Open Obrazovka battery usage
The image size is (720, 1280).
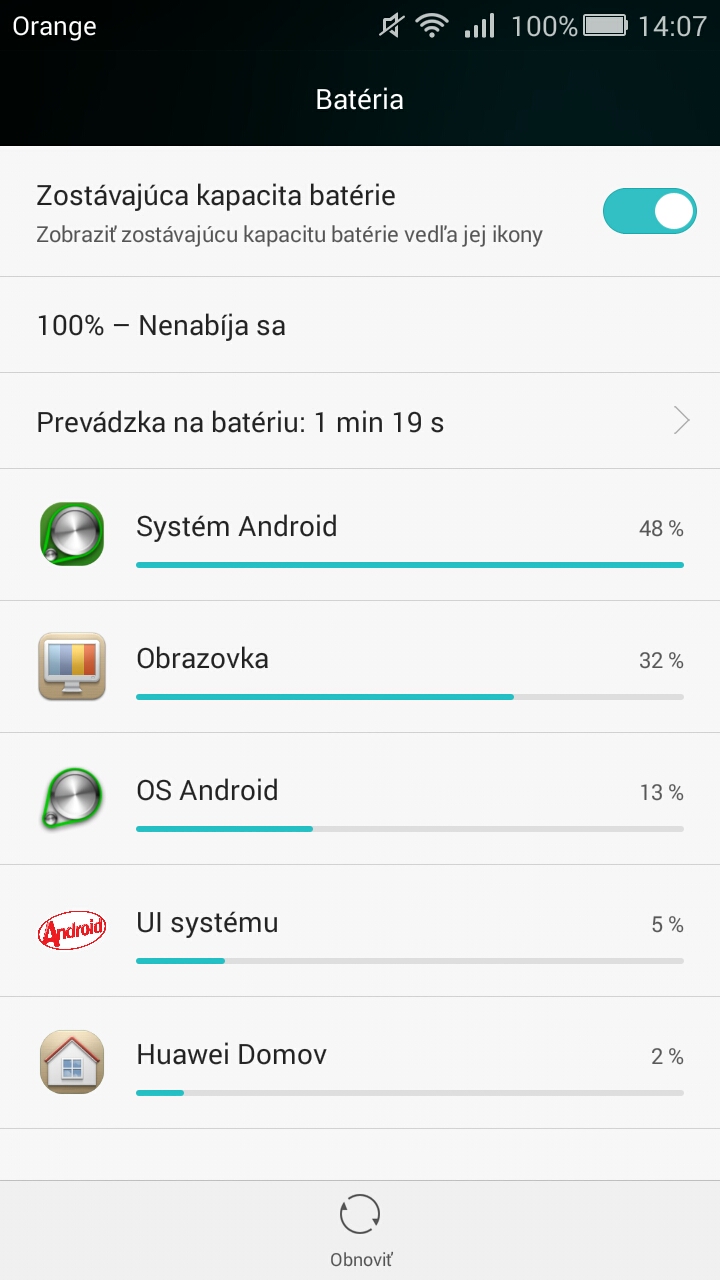360,667
